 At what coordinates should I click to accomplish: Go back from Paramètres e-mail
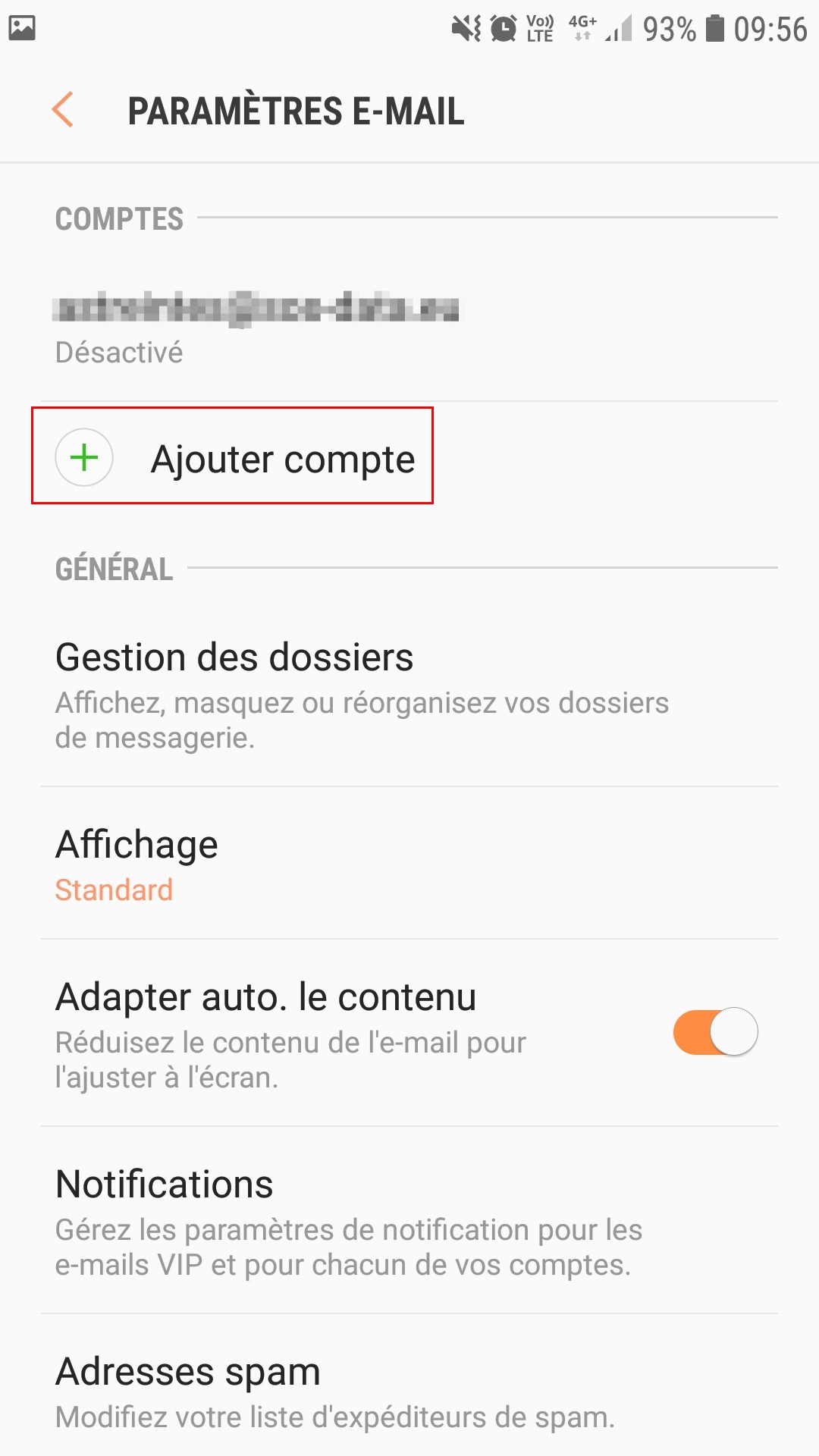click(63, 110)
